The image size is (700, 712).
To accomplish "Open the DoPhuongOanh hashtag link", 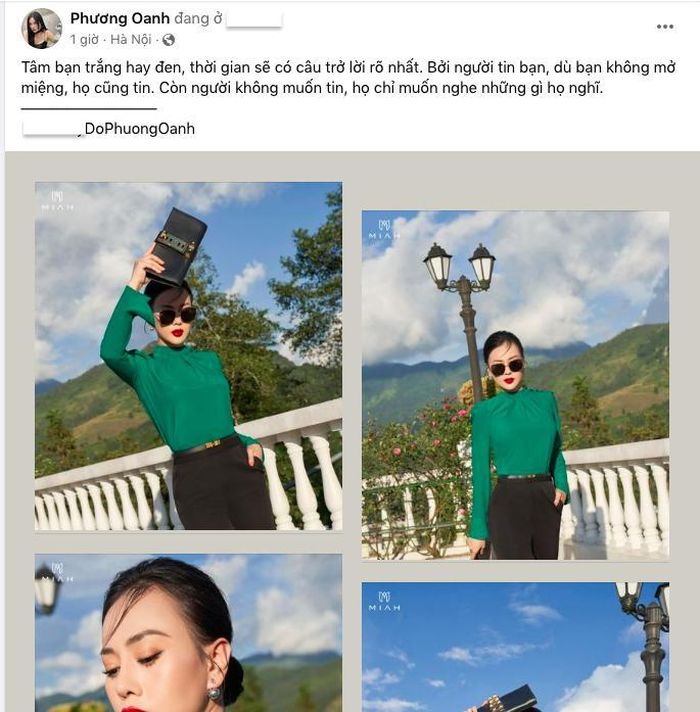I will coord(139,129).
